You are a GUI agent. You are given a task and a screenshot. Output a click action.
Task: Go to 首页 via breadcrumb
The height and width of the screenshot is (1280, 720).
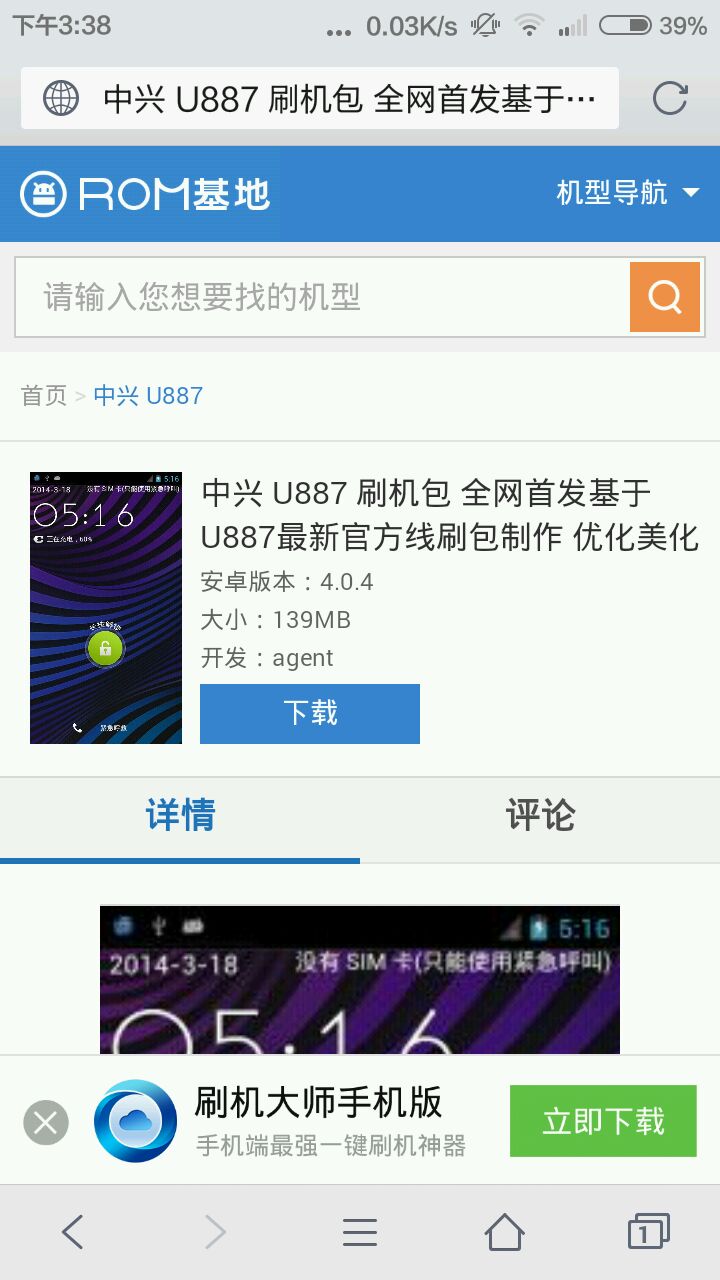click(x=44, y=395)
